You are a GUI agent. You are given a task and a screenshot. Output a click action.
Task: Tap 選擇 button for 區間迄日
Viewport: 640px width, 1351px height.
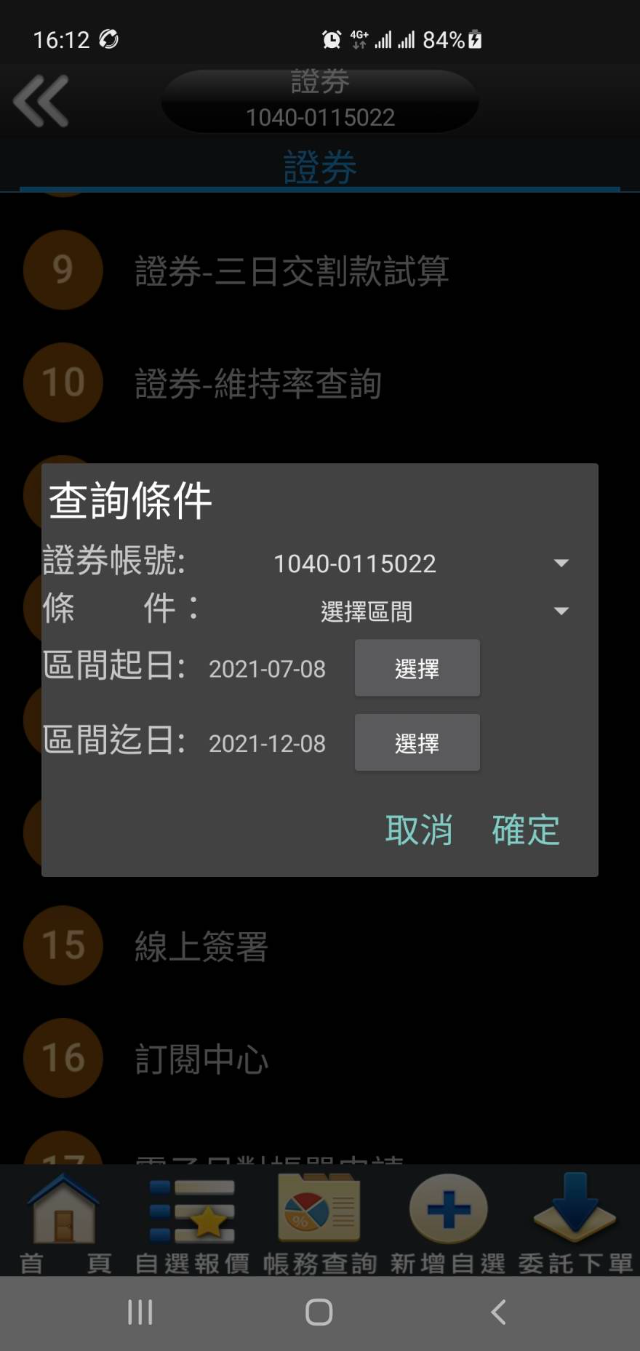(x=417, y=743)
